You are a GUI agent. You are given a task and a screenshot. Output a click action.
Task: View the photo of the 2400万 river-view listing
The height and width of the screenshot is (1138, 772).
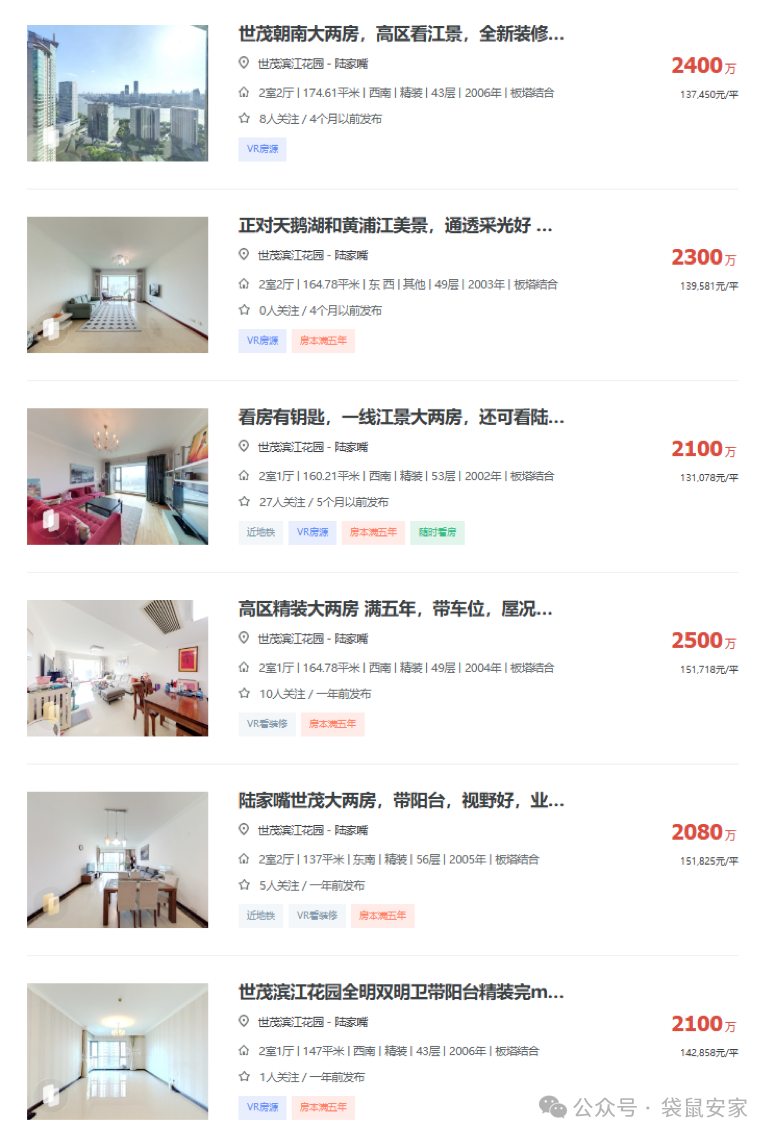coord(117,93)
